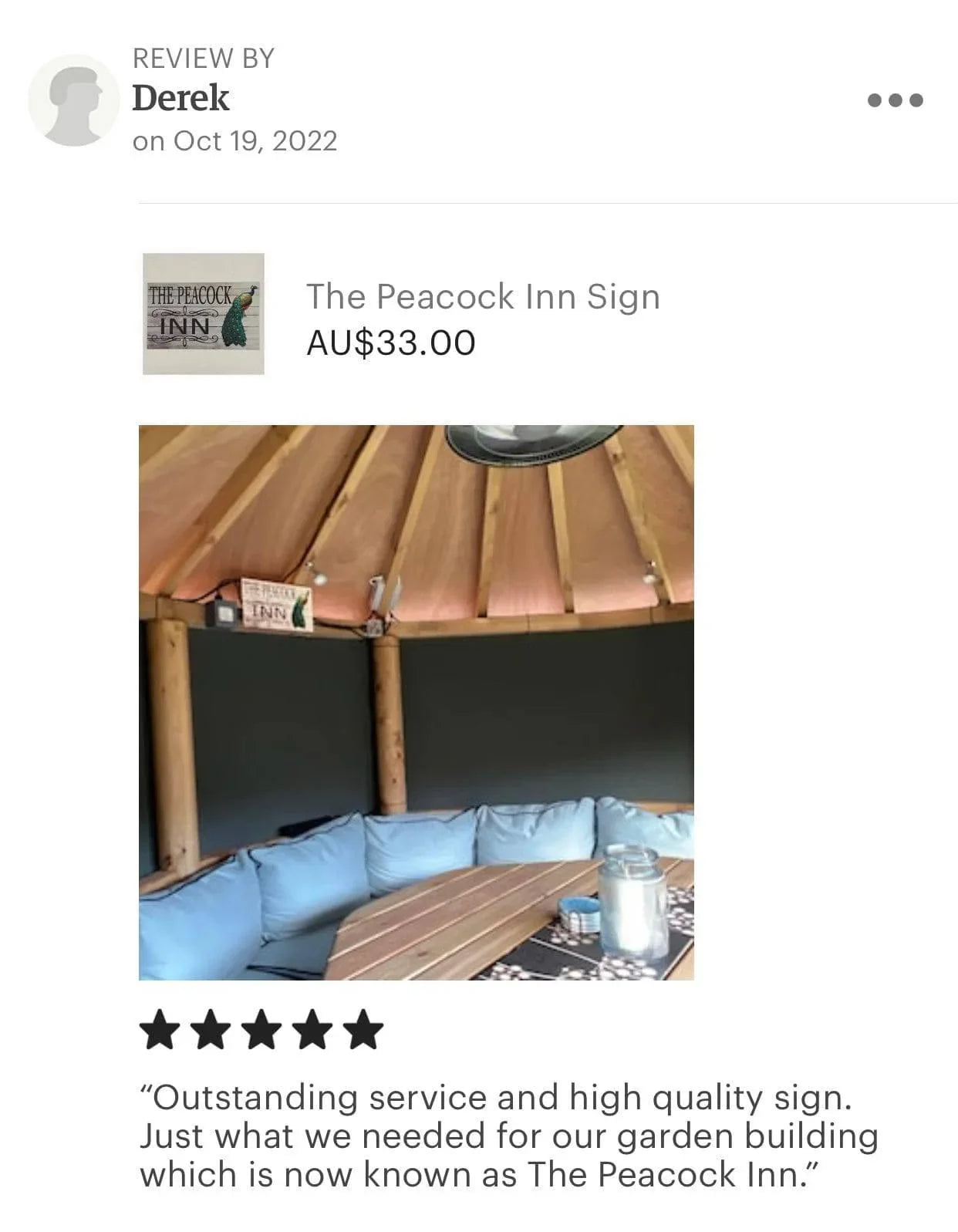
Task: Open the overflow menu for Derek's review
Action: [895, 100]
